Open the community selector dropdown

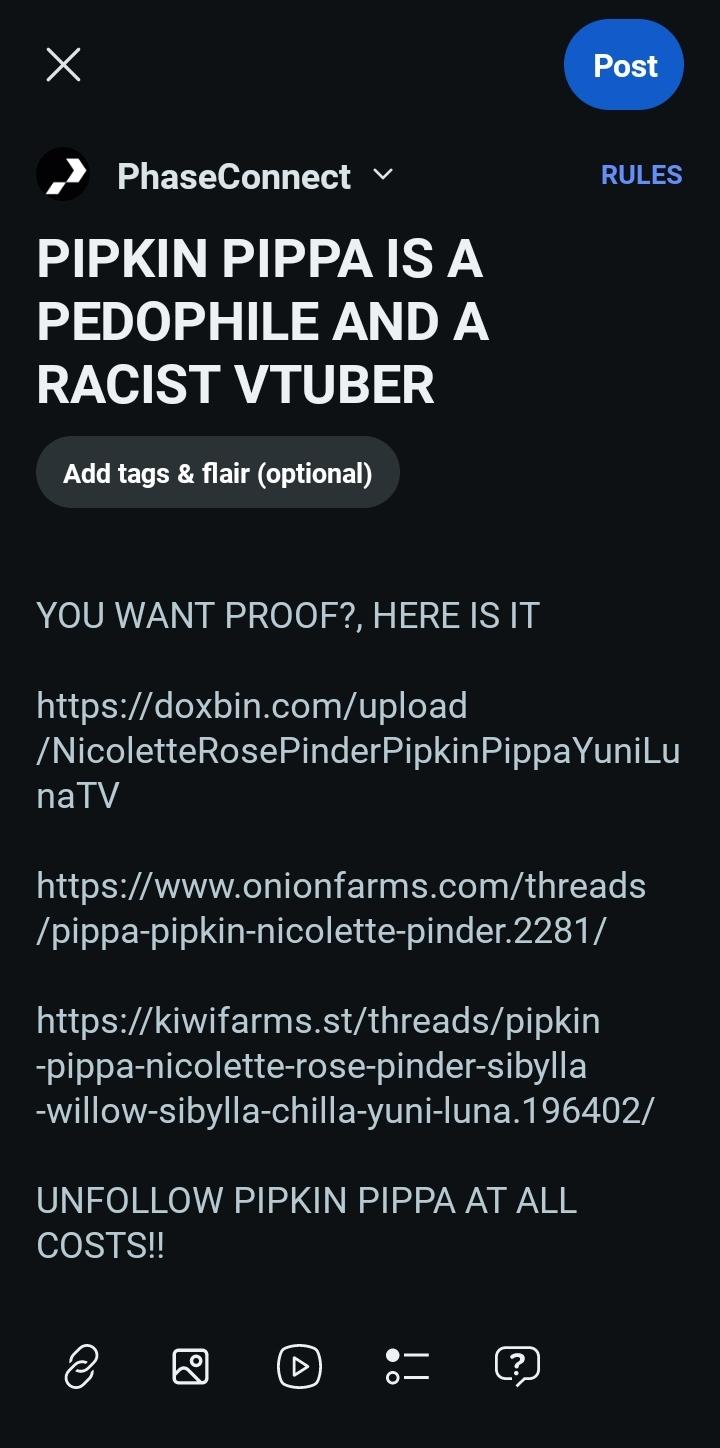point(382,176)
